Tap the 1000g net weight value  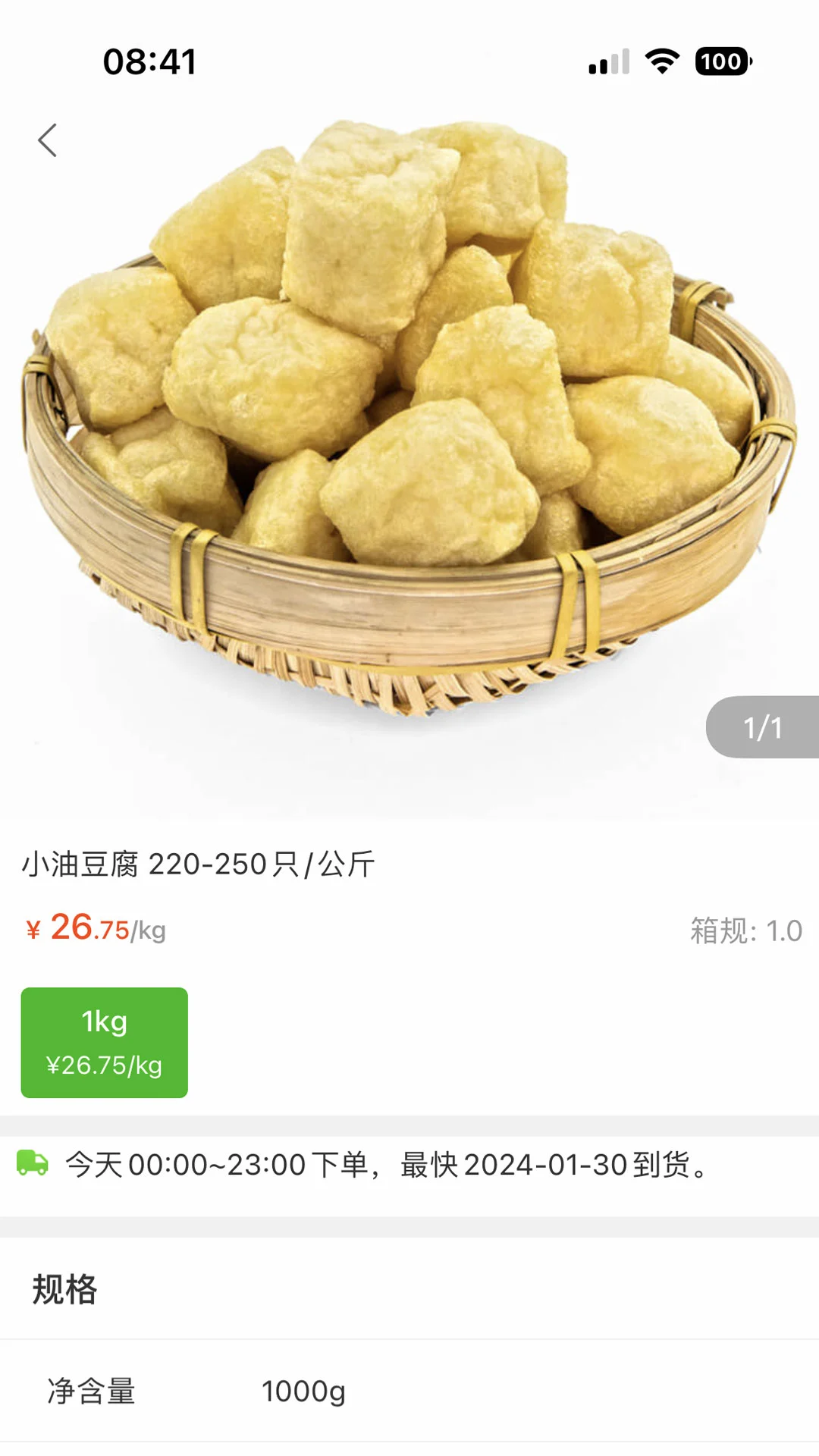coord(303,1392)
